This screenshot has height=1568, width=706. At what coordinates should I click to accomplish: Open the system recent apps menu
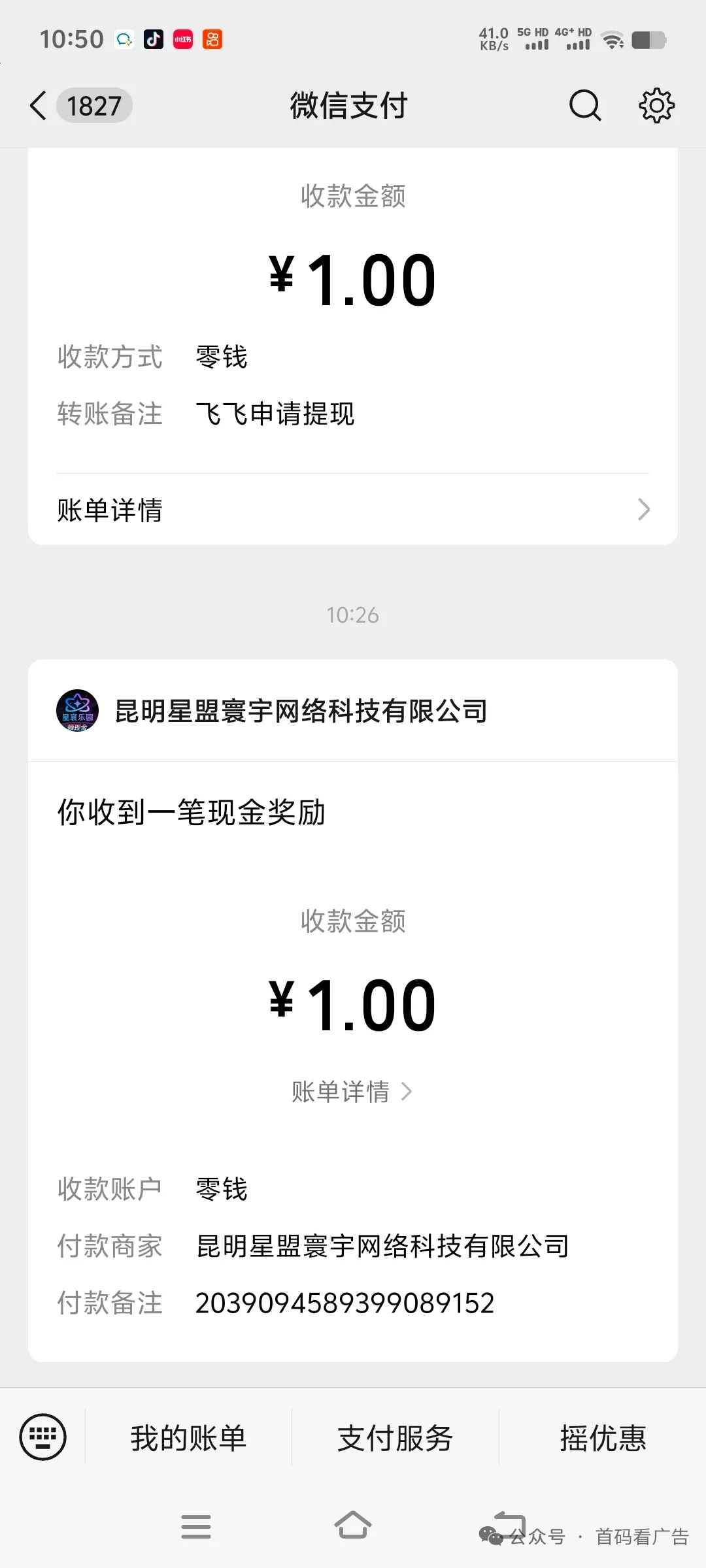pyautogui.click(x=195, y=1526)
